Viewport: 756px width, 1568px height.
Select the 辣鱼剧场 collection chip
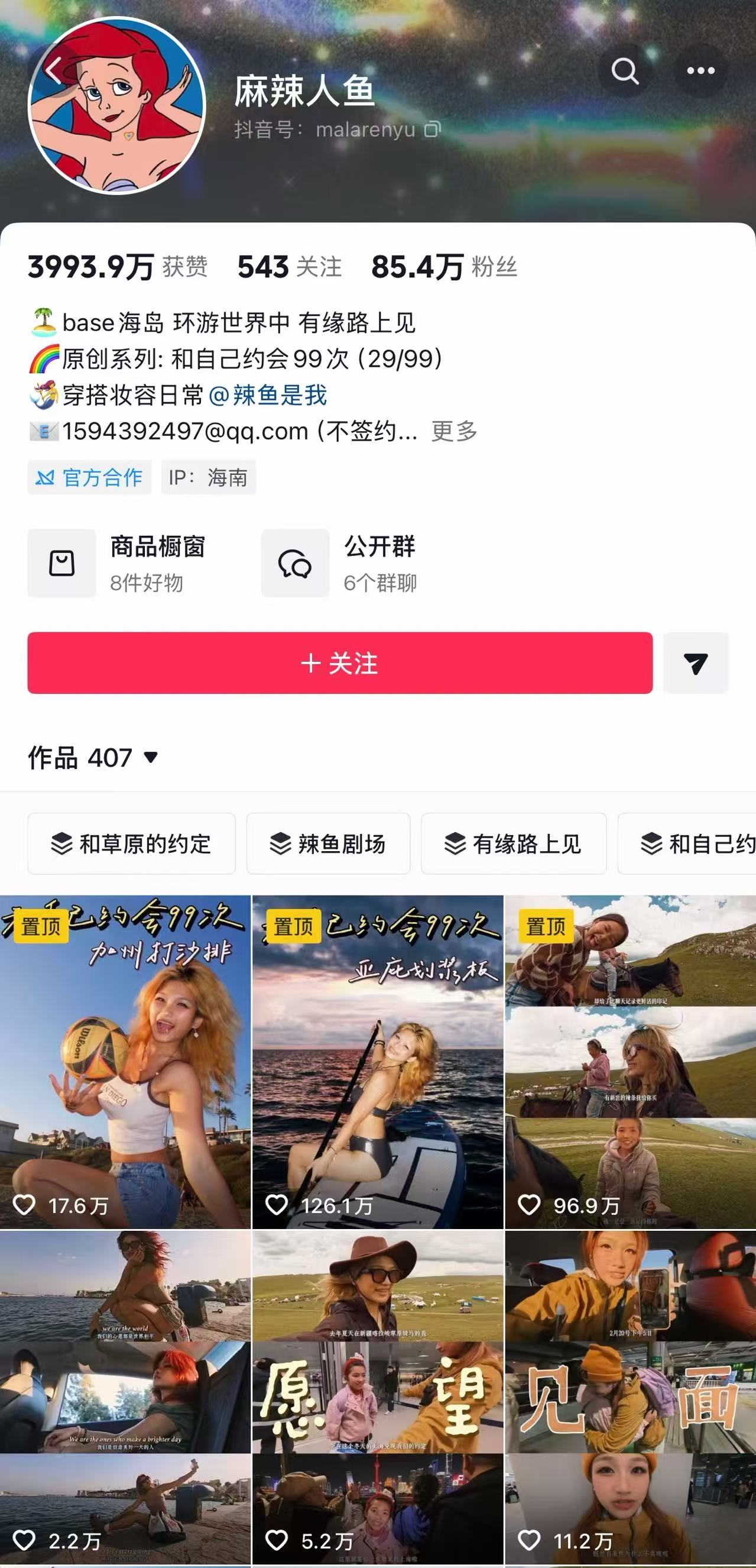tap(329, 843)
